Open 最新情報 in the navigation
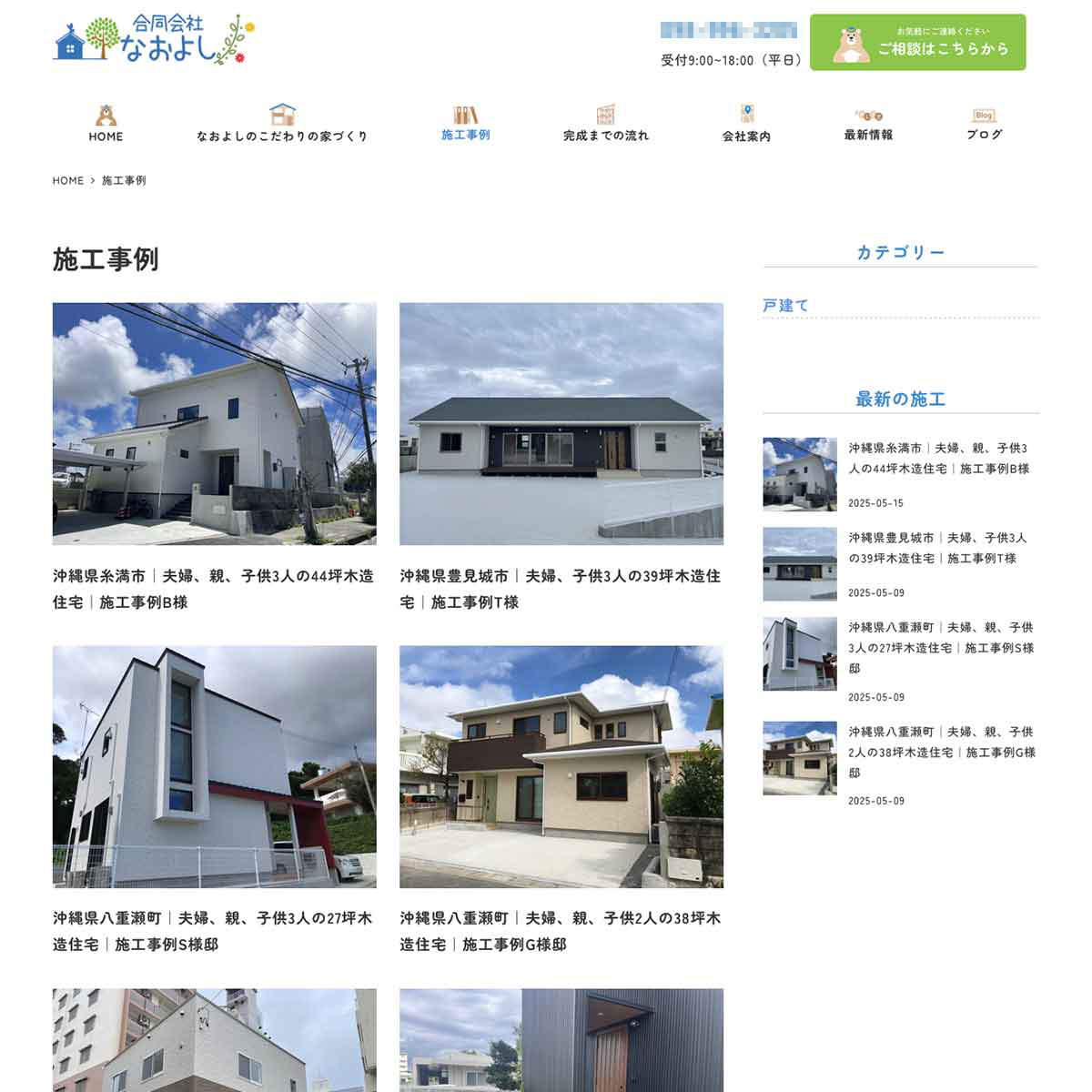1092x1092 pixels. tap(868, 124)
